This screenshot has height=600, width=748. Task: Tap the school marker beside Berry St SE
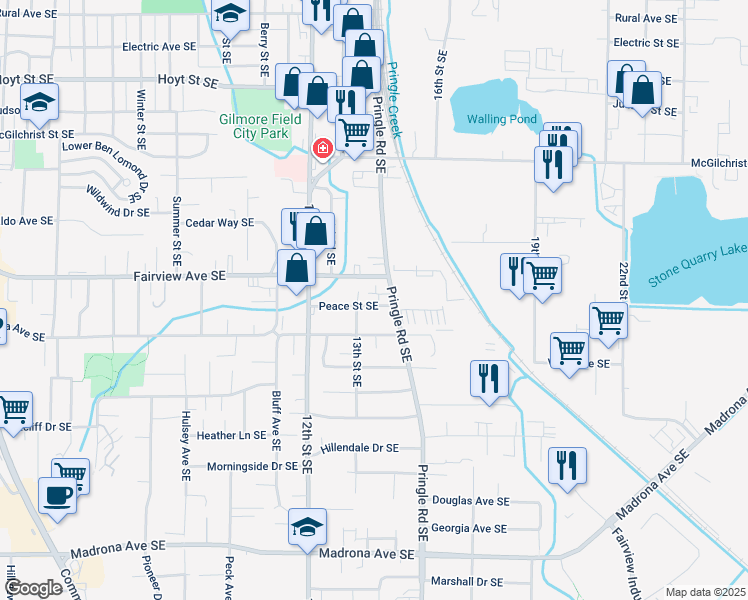tap(230, 14)
